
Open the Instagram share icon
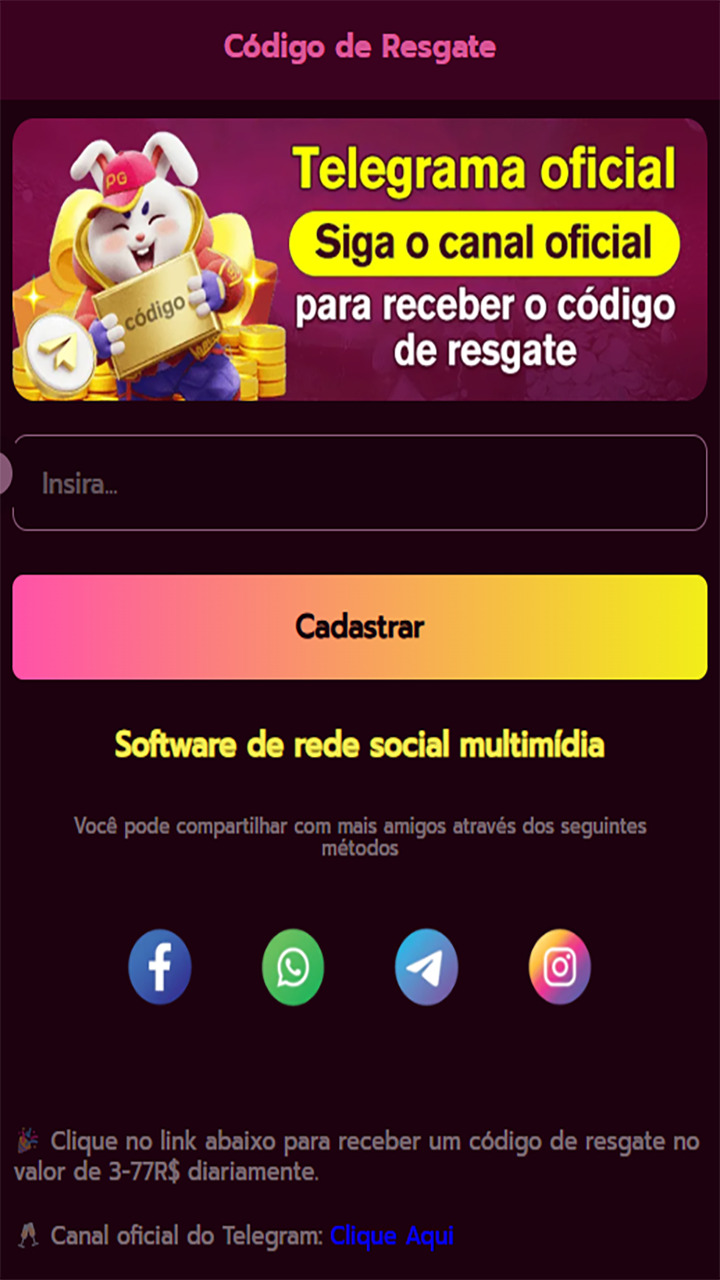(560, 966)
